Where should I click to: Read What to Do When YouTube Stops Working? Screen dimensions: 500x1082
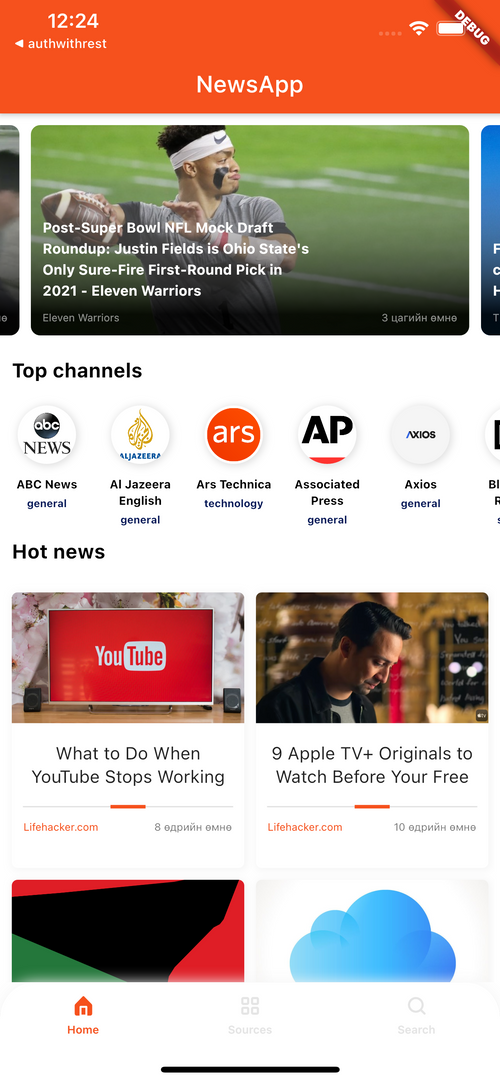tap(128, 729)
